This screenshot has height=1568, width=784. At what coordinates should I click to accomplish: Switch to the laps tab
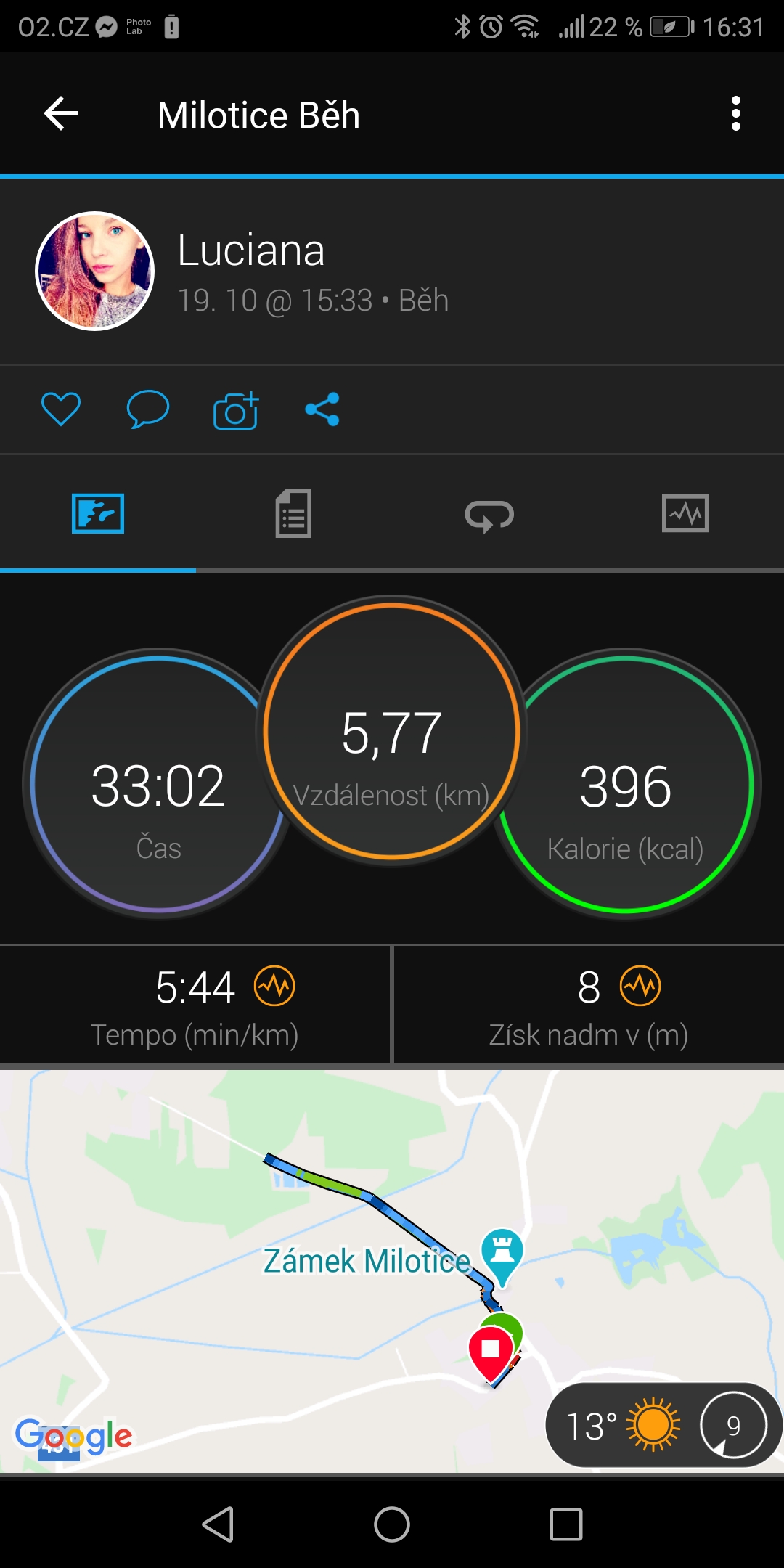[x=490, y=515]
